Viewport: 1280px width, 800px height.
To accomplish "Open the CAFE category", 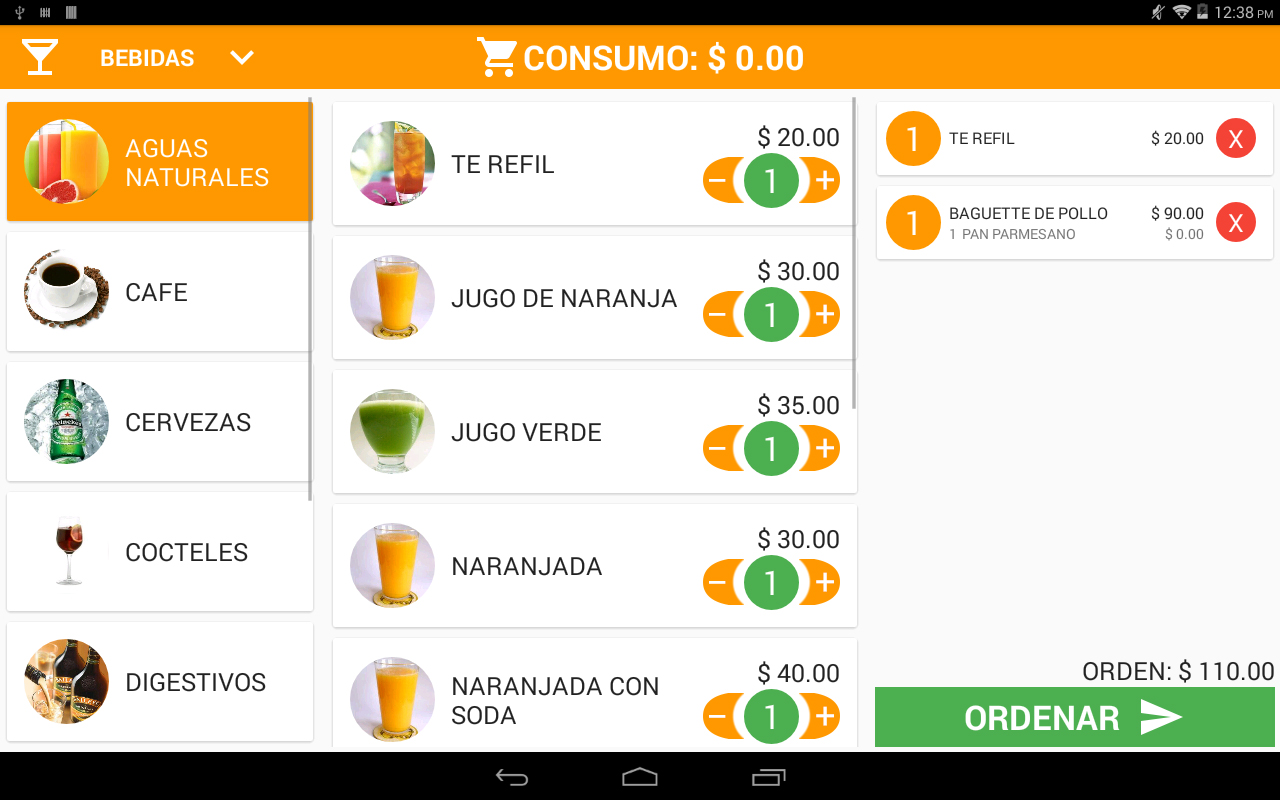I will tap(160, 292).
